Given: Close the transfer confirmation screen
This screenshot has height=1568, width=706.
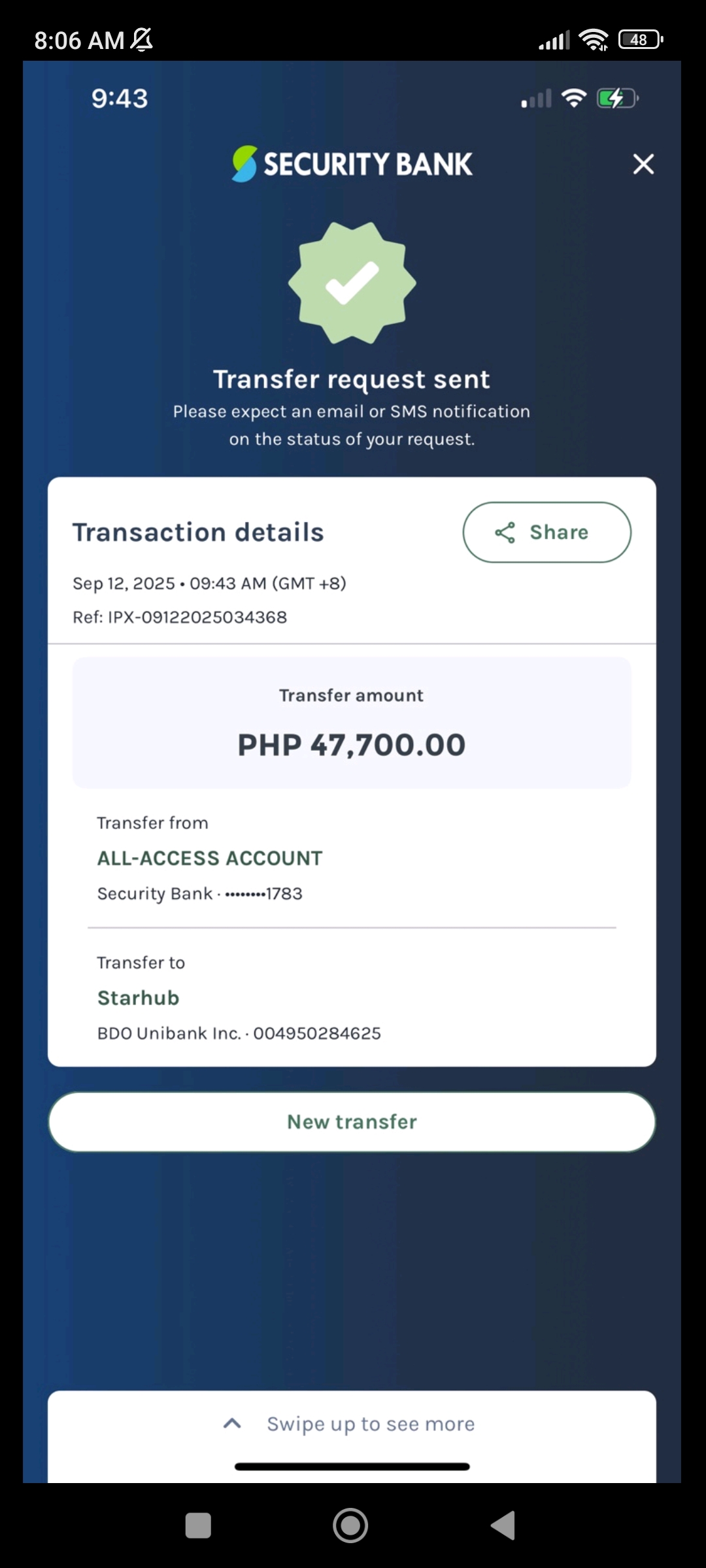Looking at the screenshot, I should [x=643, y=164].
